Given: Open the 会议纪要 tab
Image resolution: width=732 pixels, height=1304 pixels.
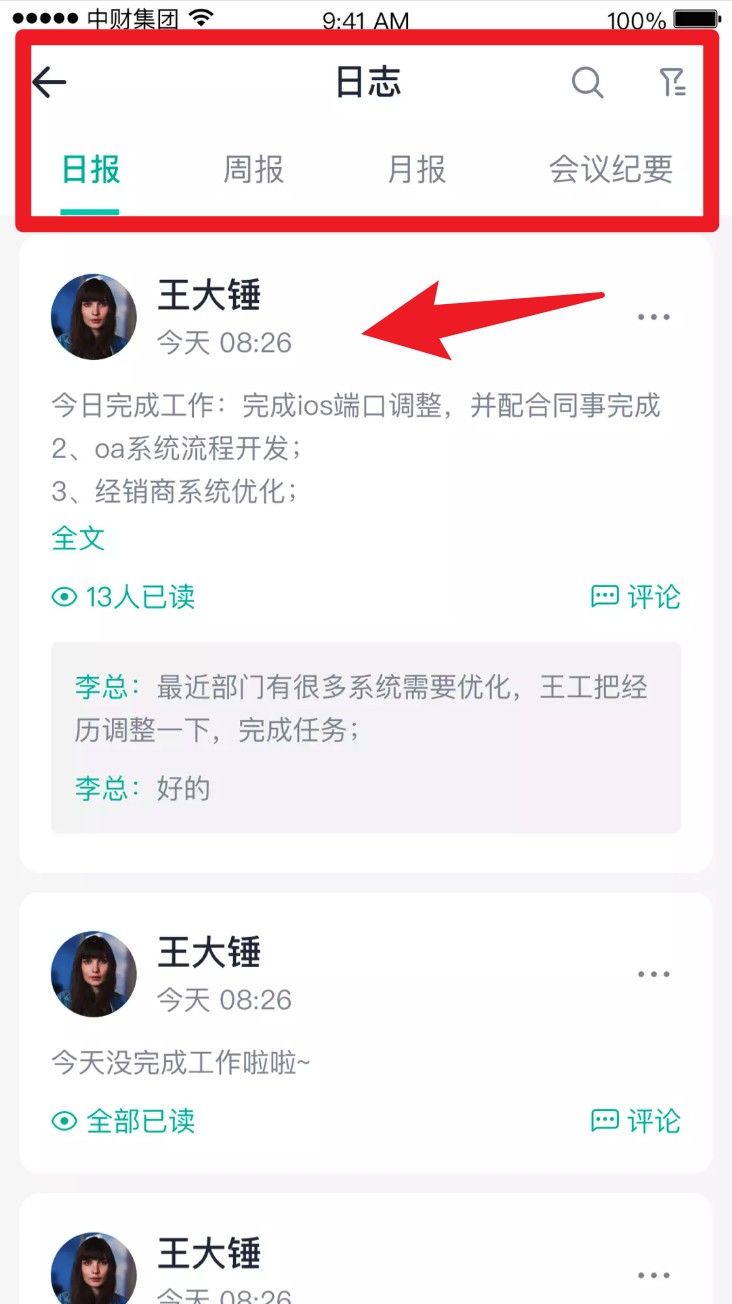Looking at the screenshot, I should 610,170.
